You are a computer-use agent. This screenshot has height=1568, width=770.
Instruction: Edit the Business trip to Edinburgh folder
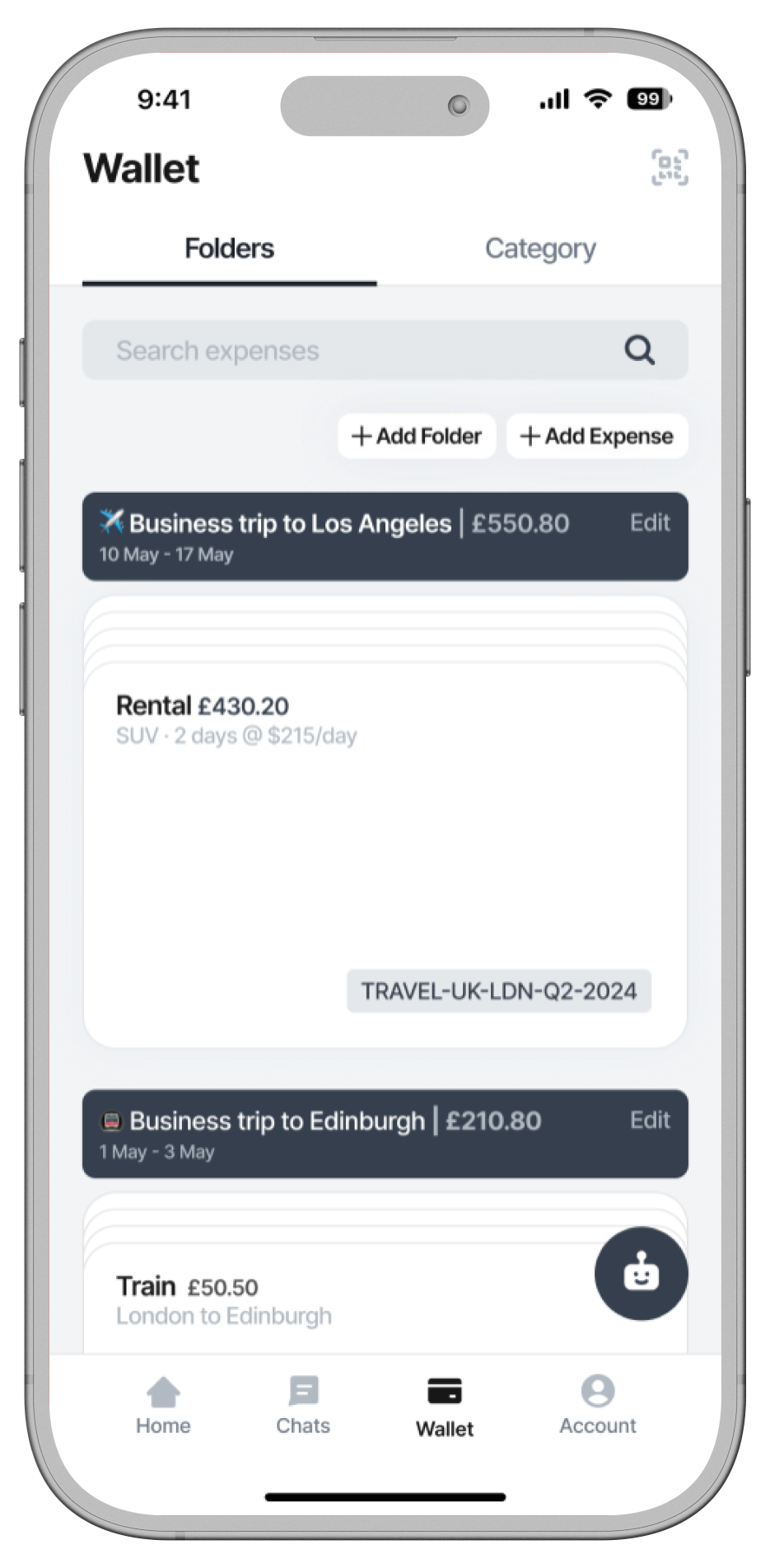pyautogui.click(x=649, y=1120)
